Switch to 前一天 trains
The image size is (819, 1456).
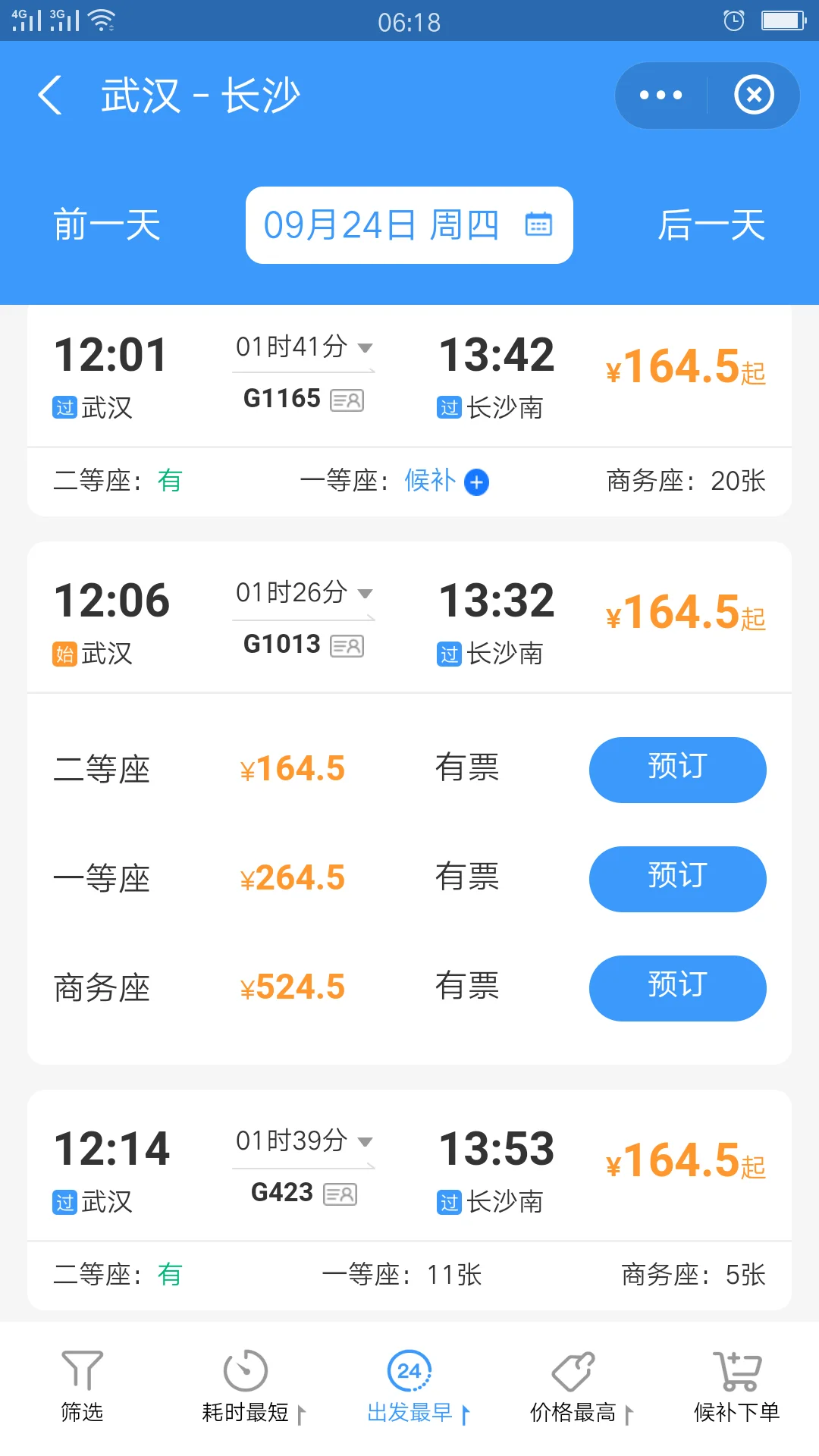click(x=106, y=224)
